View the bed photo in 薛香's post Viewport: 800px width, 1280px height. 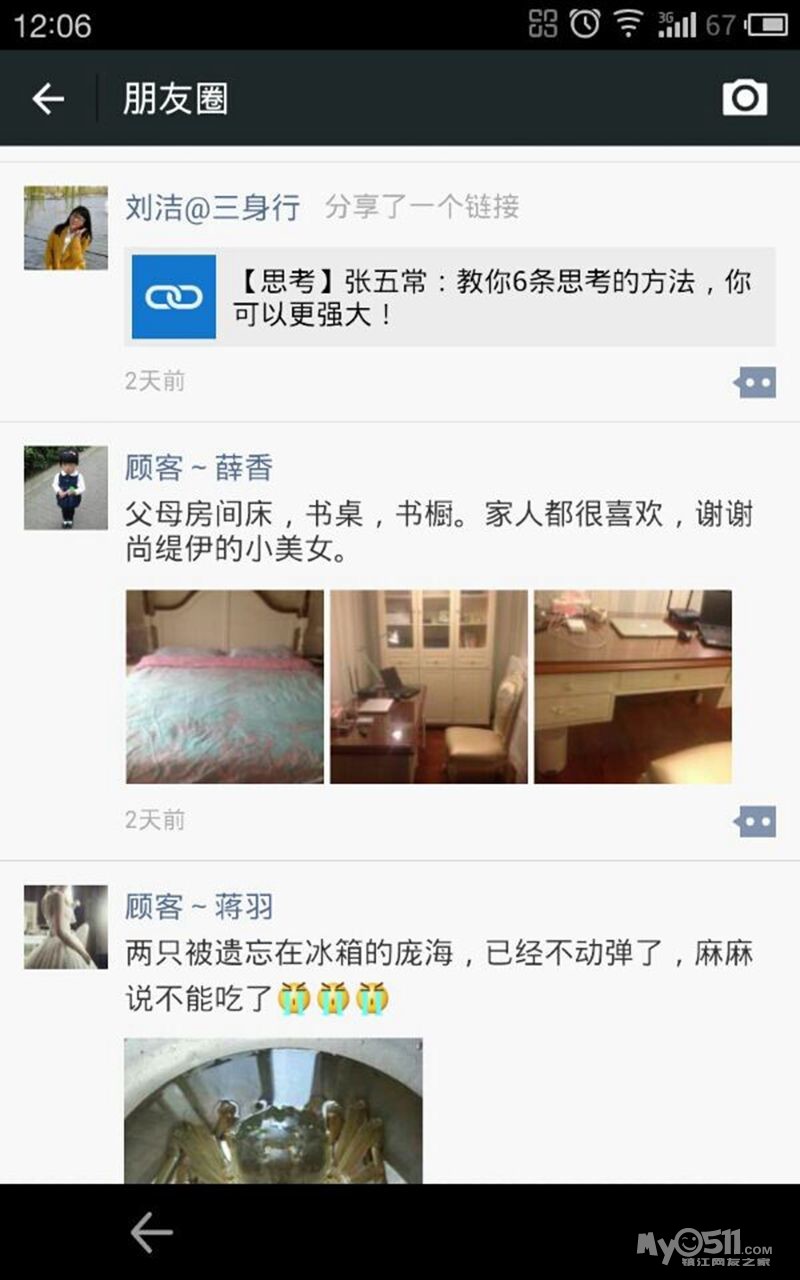pyautogui.click(x=225, y=686)
